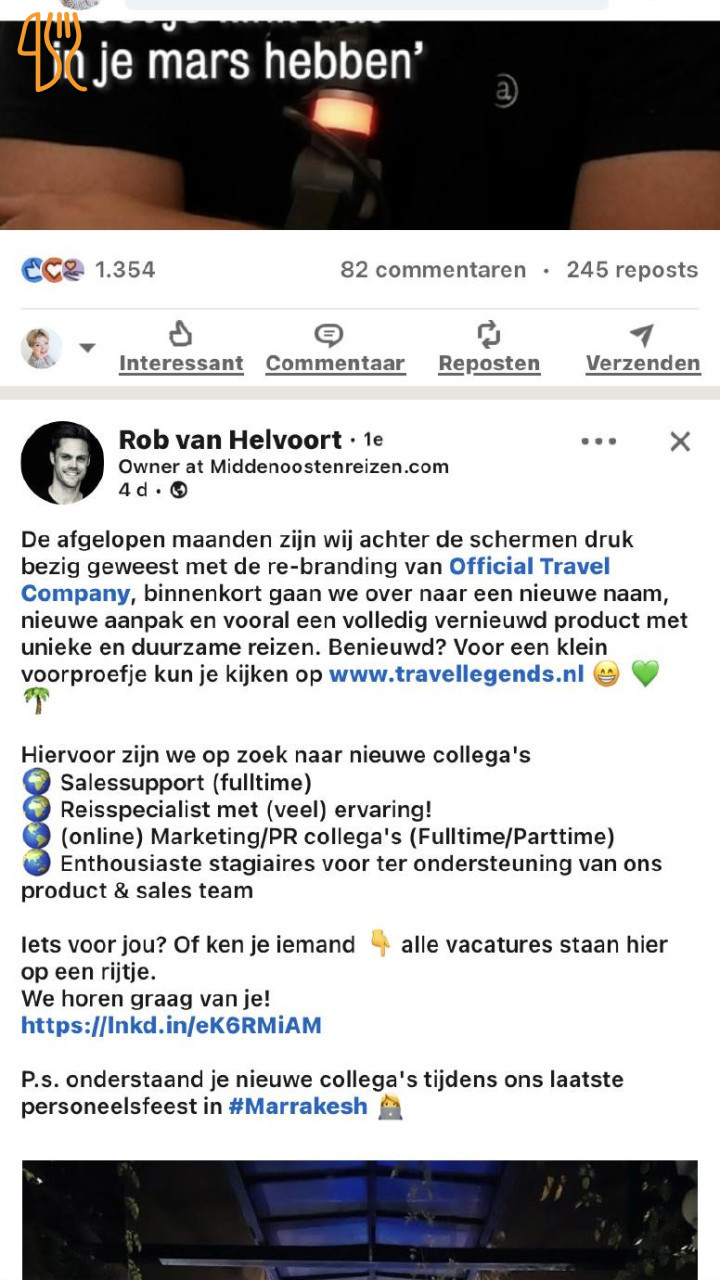Image resolution: width=720 pixels, height=1280 pixels.
Task: Tap the Interessant reaction button
Action: click(x=181, y=348)
